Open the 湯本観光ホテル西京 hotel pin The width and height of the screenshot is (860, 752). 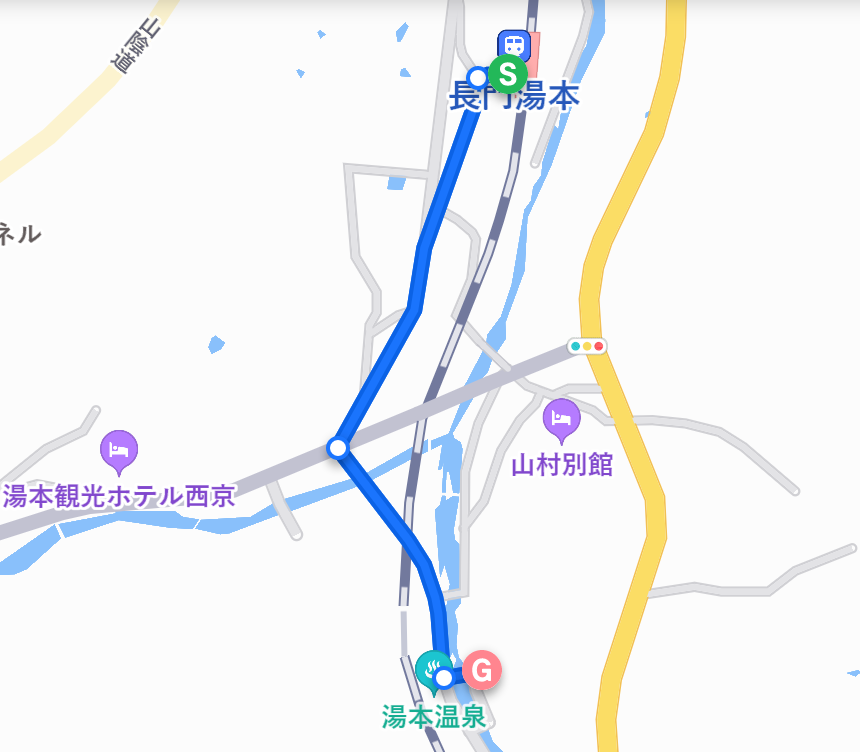(x=119, y=449)
